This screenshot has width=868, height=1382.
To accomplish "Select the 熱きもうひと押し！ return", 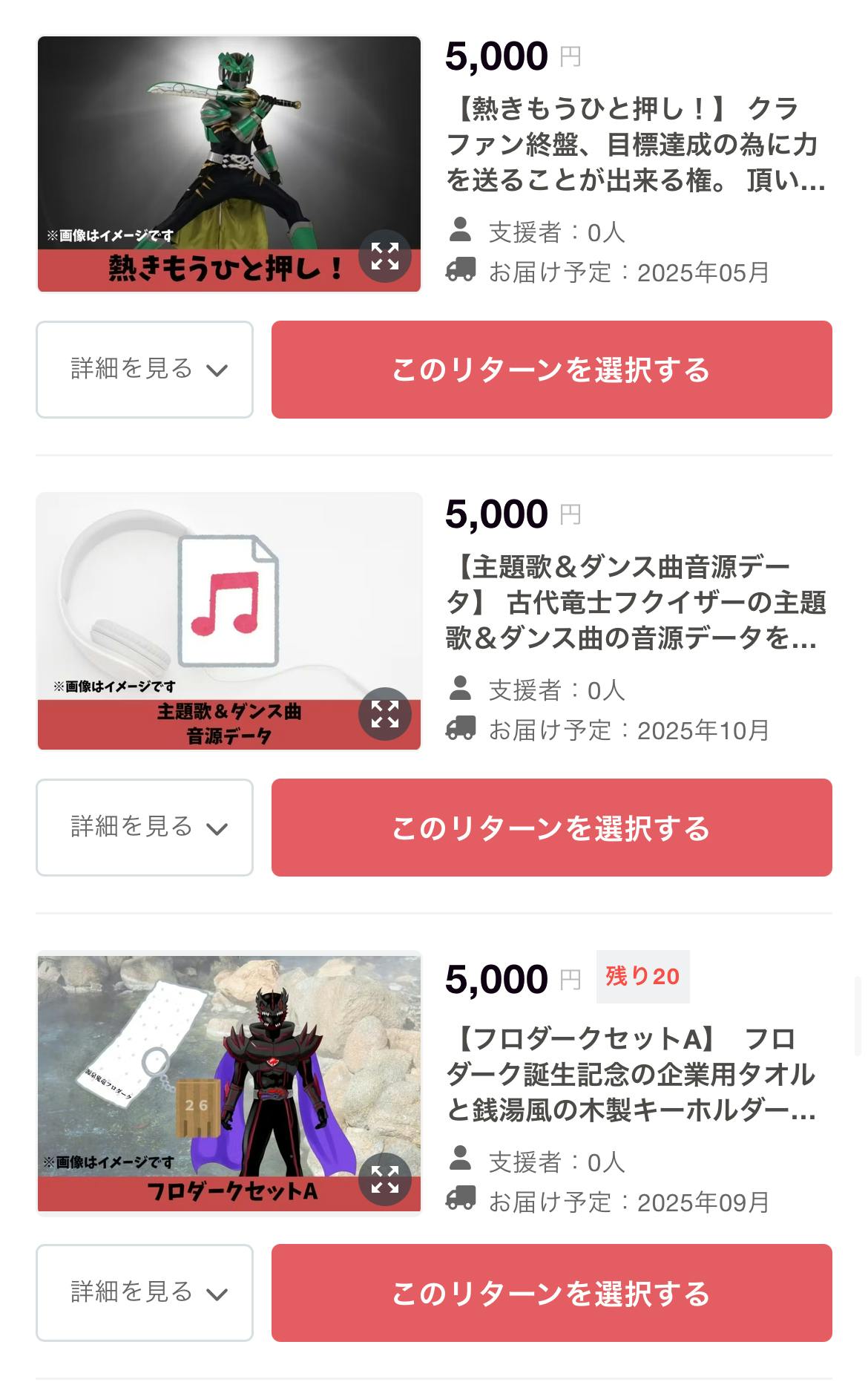I will tap(551, 370).
